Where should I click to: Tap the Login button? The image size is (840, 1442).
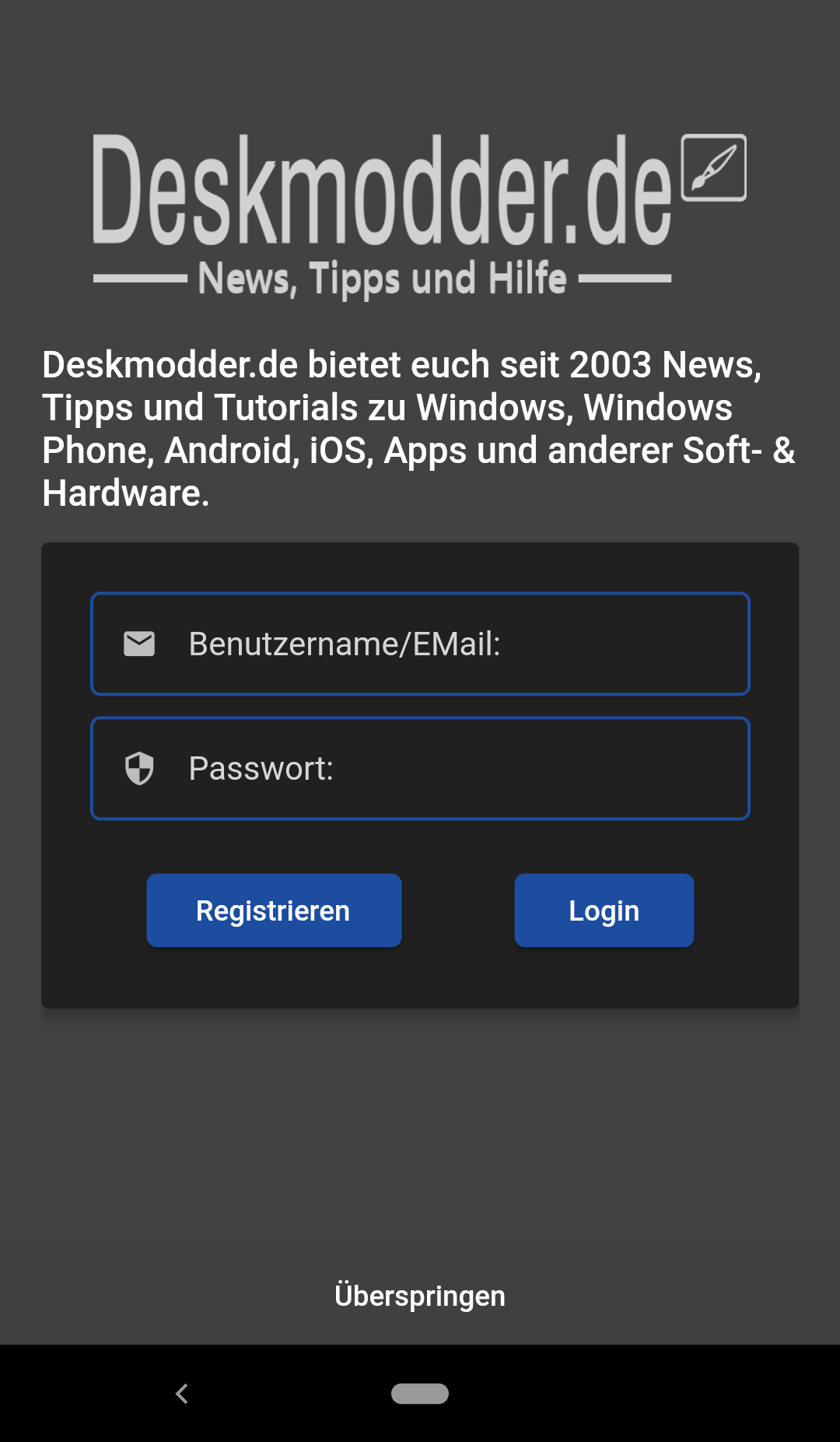coord(604,910)
